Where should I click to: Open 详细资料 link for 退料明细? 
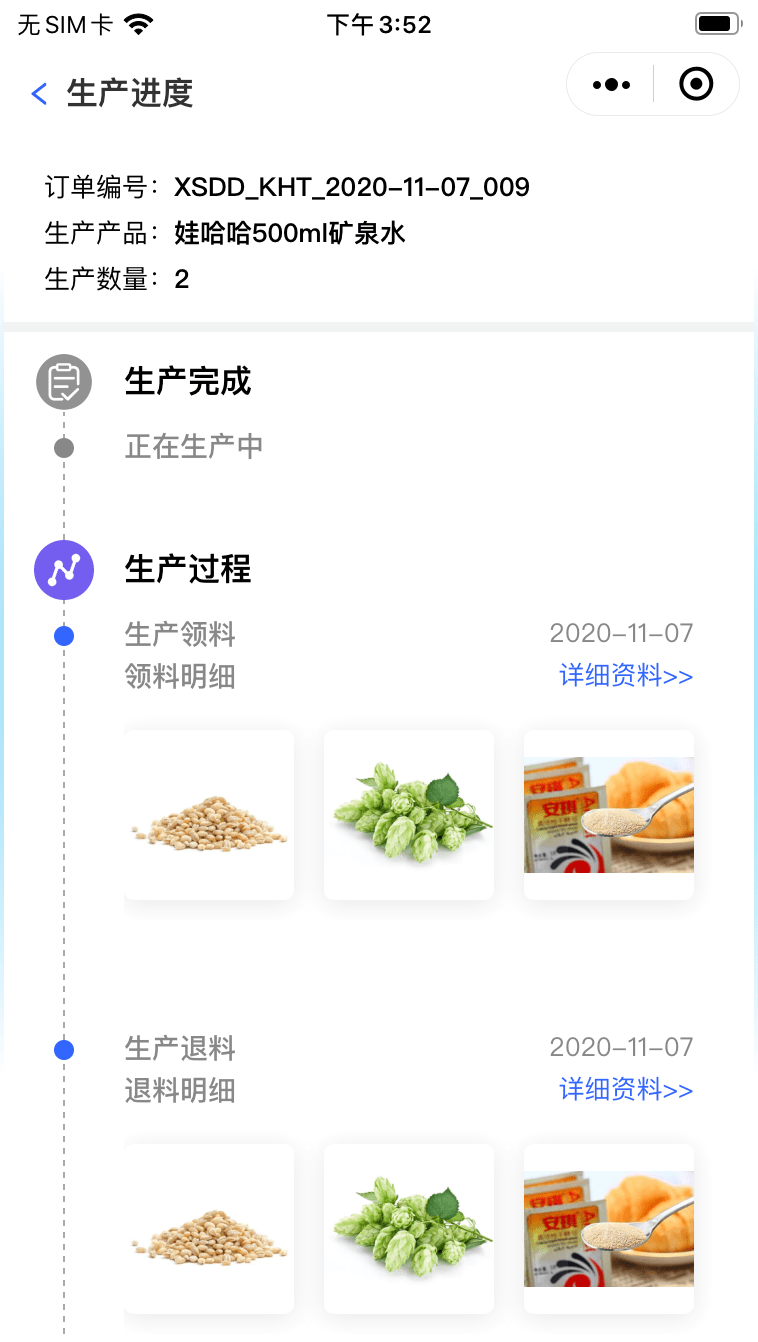625,1089
